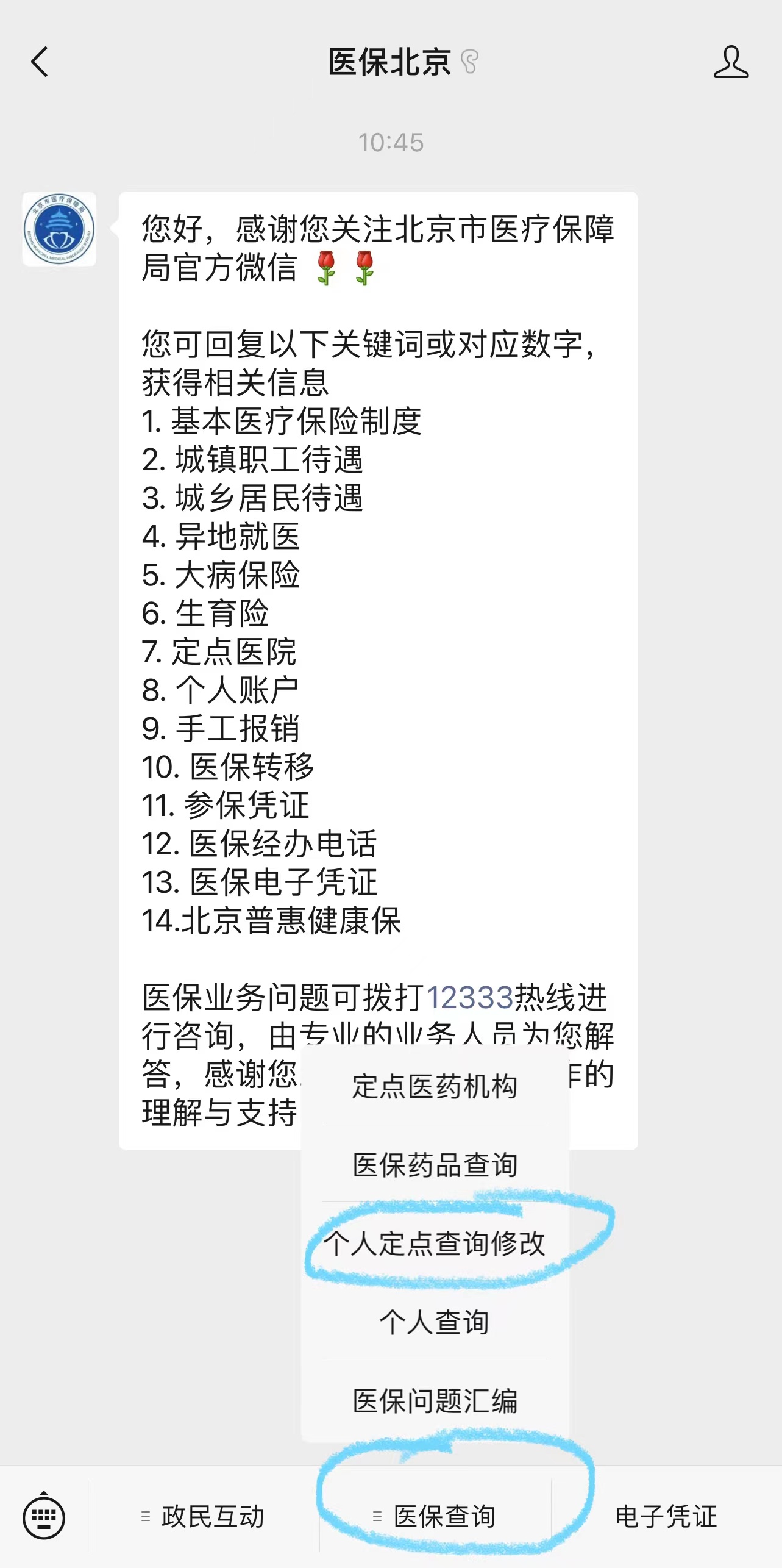The width and height of the screenshot is (782, 1568).
Task: Open 医保药品查询
Action: tap(435, 1165)
